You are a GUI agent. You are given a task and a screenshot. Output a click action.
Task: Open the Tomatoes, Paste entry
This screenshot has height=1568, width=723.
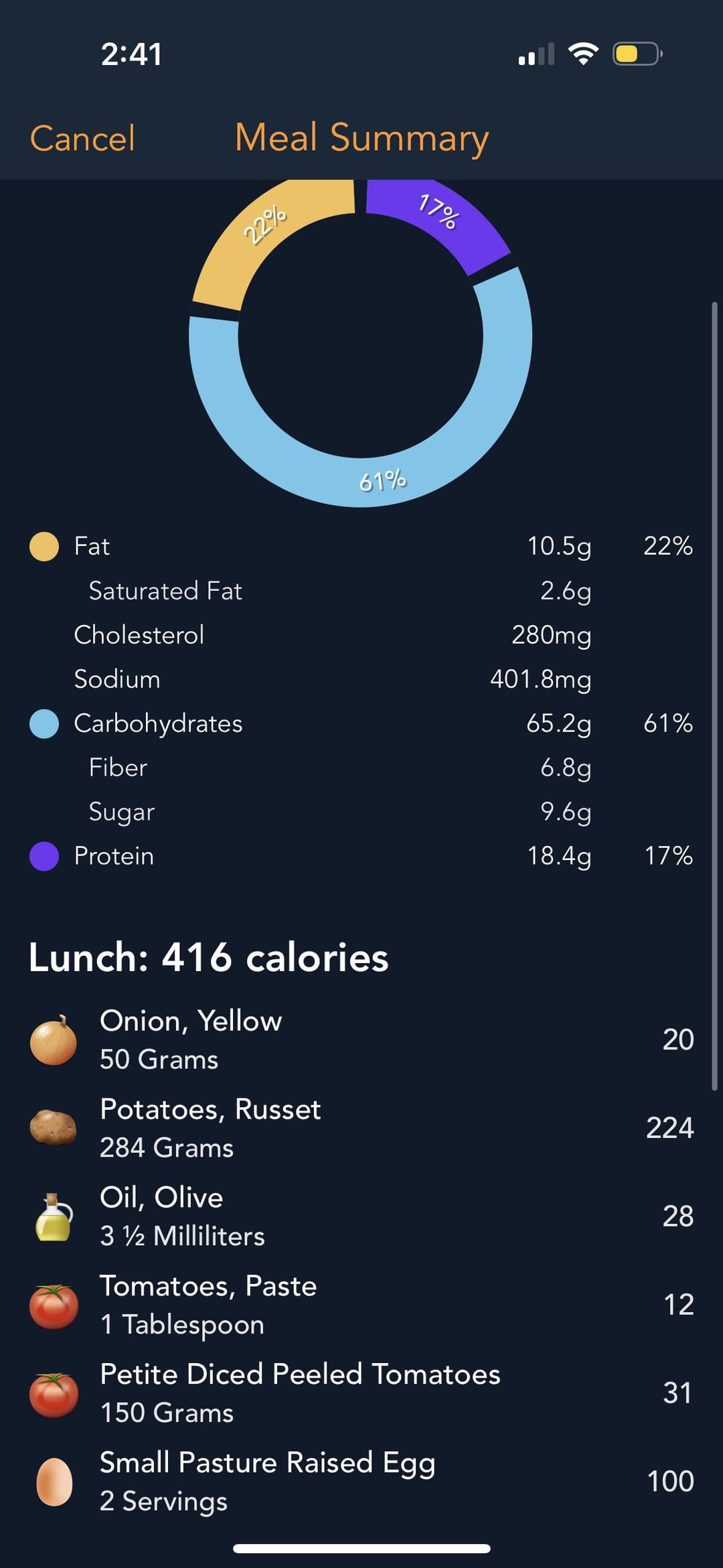coord(361,1305)
